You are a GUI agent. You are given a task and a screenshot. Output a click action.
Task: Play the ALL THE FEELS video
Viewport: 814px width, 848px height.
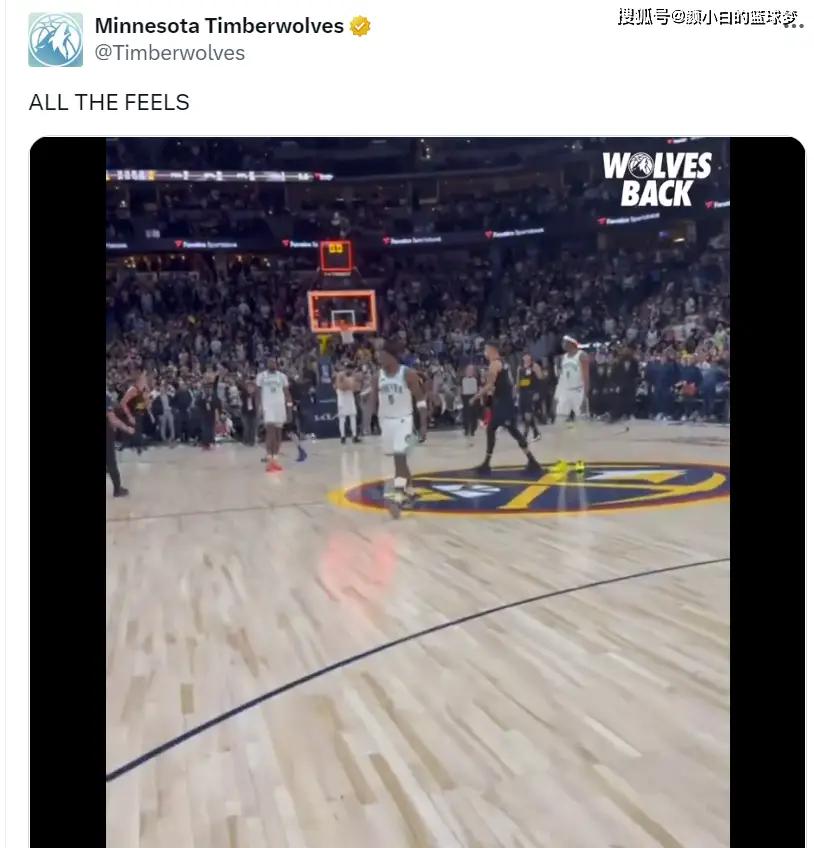[x=417, y=492]
